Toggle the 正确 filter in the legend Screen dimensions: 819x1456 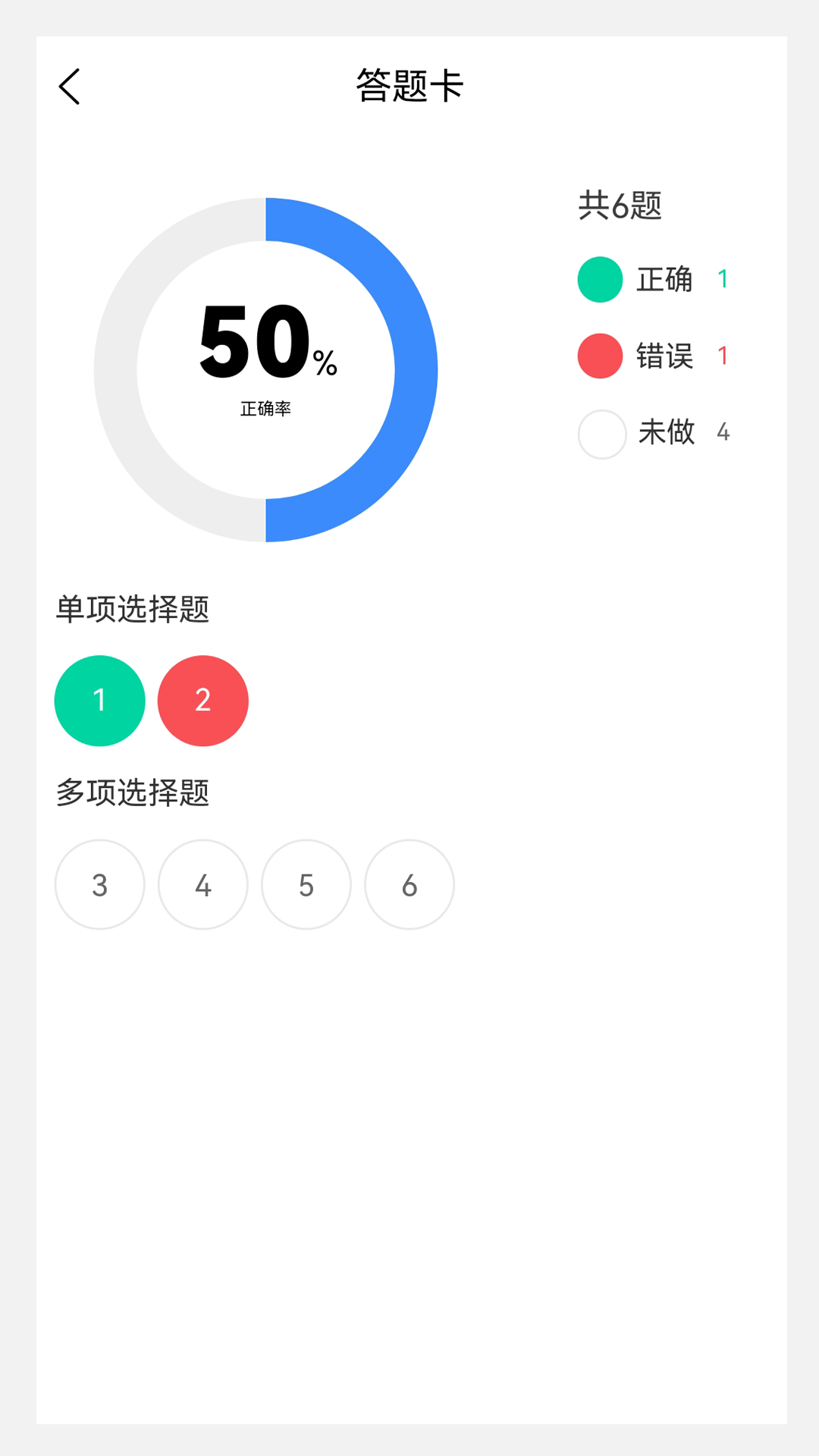pos(666,280)
